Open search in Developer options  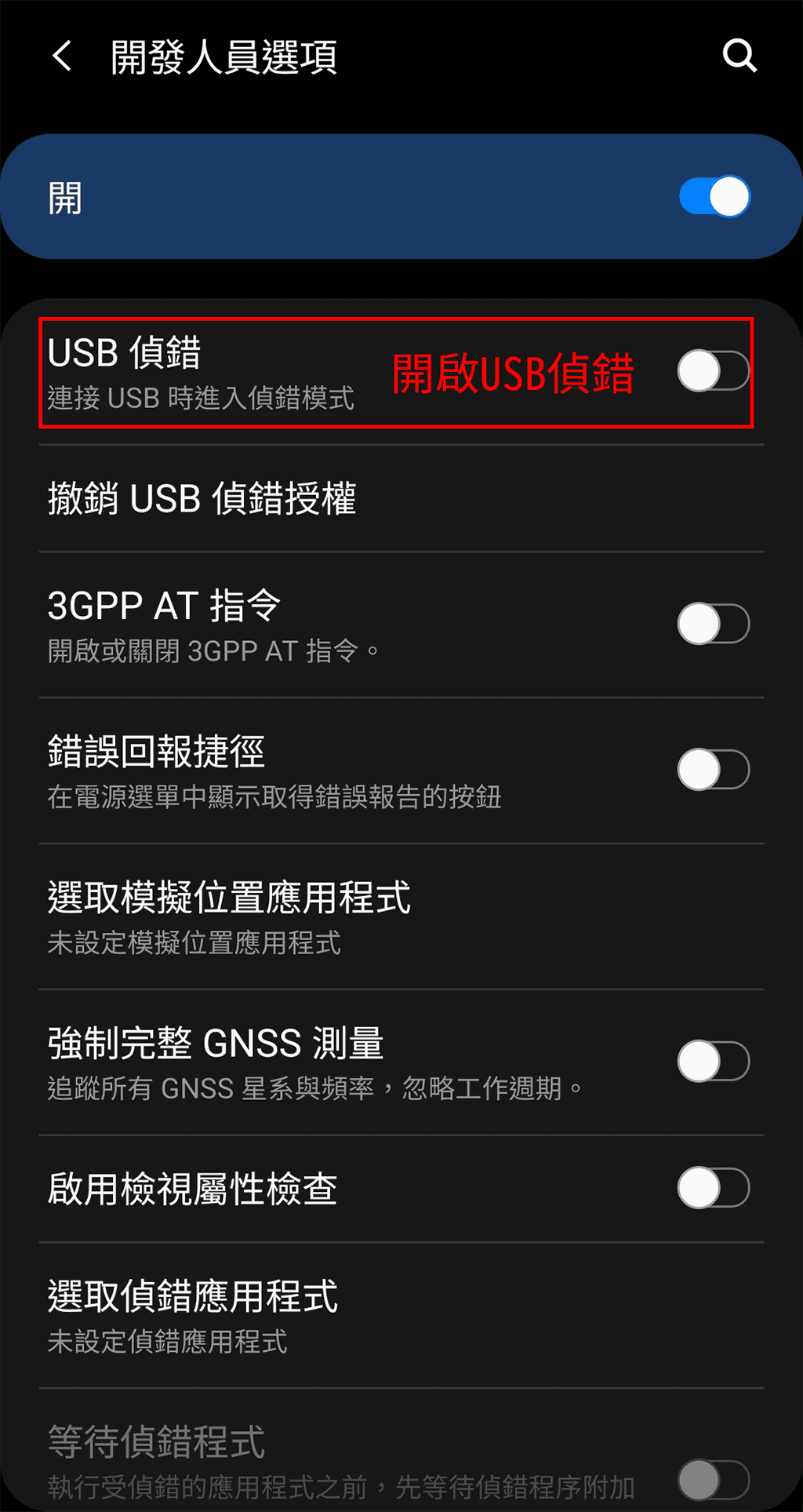(739, 56)
